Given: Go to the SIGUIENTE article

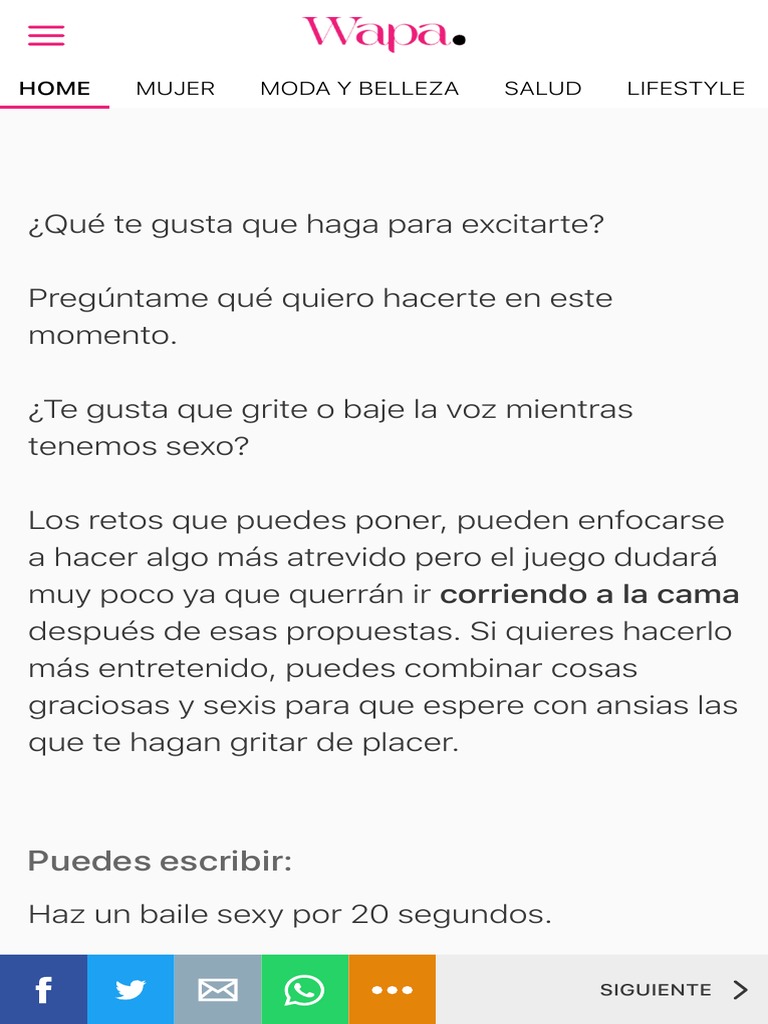Looking at the screenshot, I should click(673, 990).
